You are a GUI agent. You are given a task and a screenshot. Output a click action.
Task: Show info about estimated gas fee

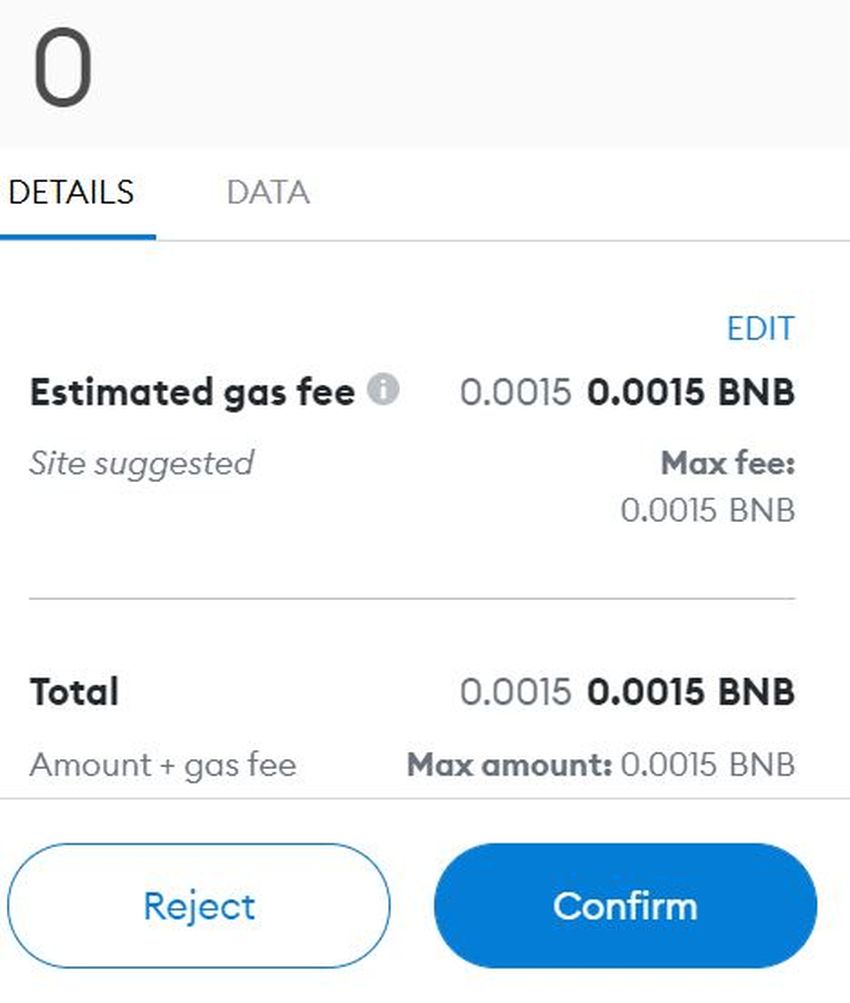(383, 389)
